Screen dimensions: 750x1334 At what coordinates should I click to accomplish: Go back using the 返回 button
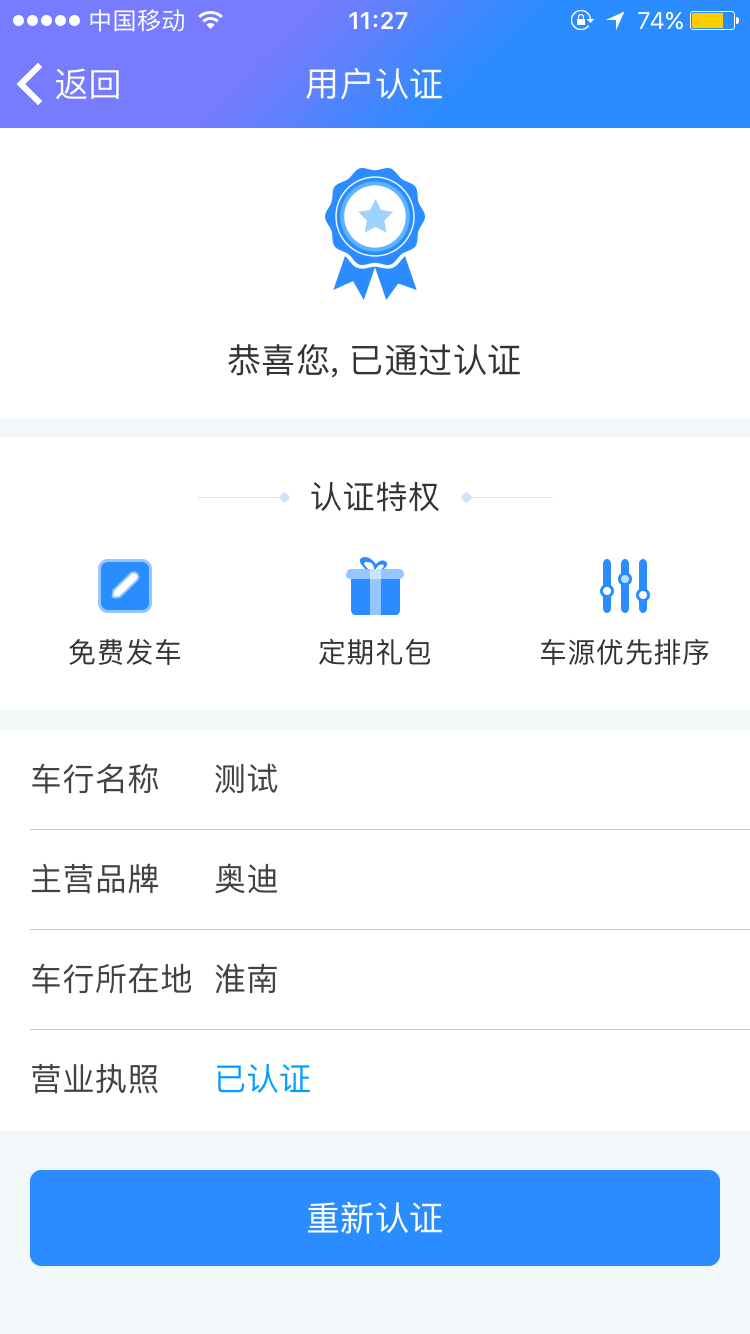click(69, 85)
